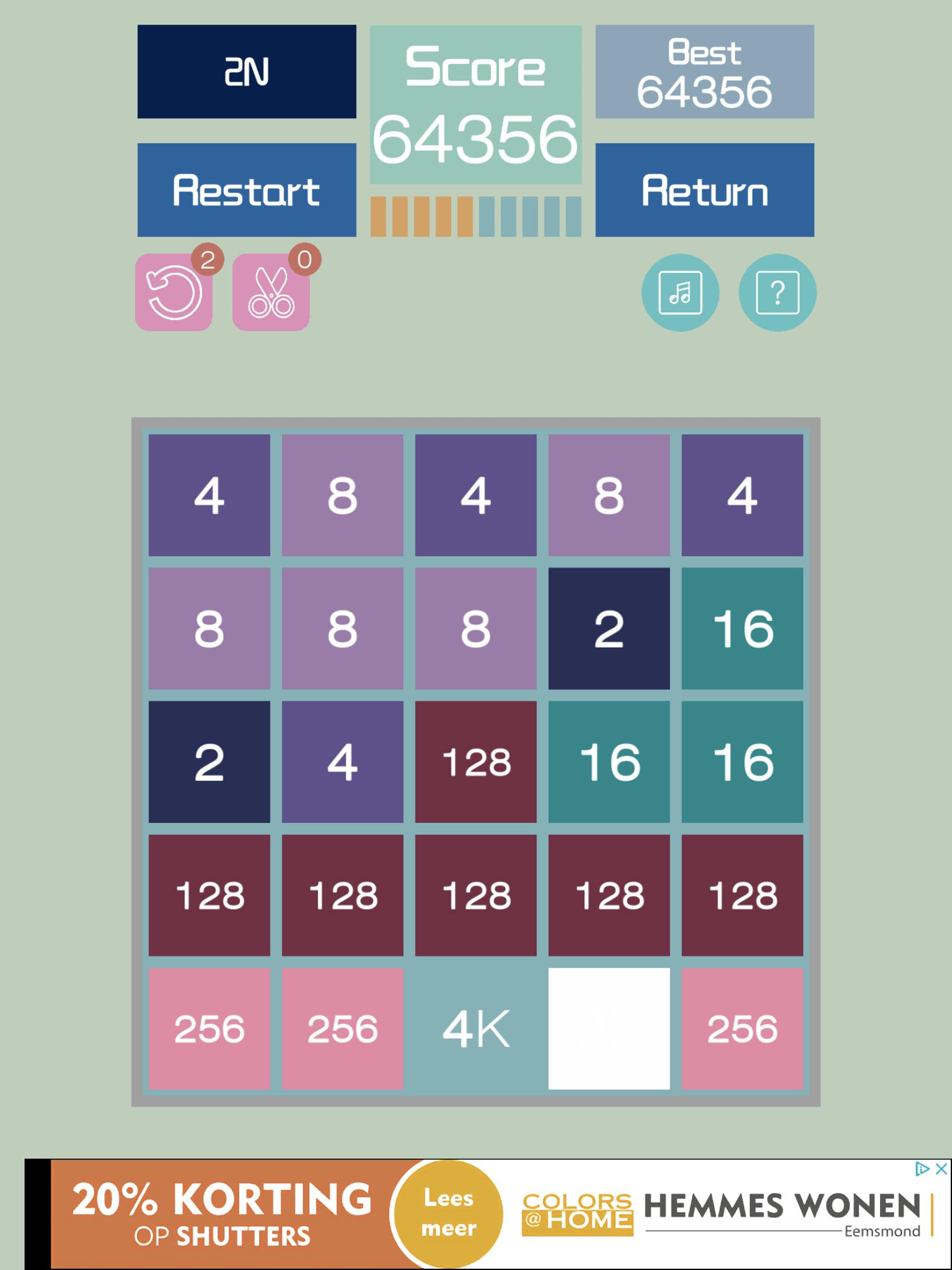Viewport: 952px width, 1270px height.
Task: Toggle the music icon
Action: pos(680,293)
